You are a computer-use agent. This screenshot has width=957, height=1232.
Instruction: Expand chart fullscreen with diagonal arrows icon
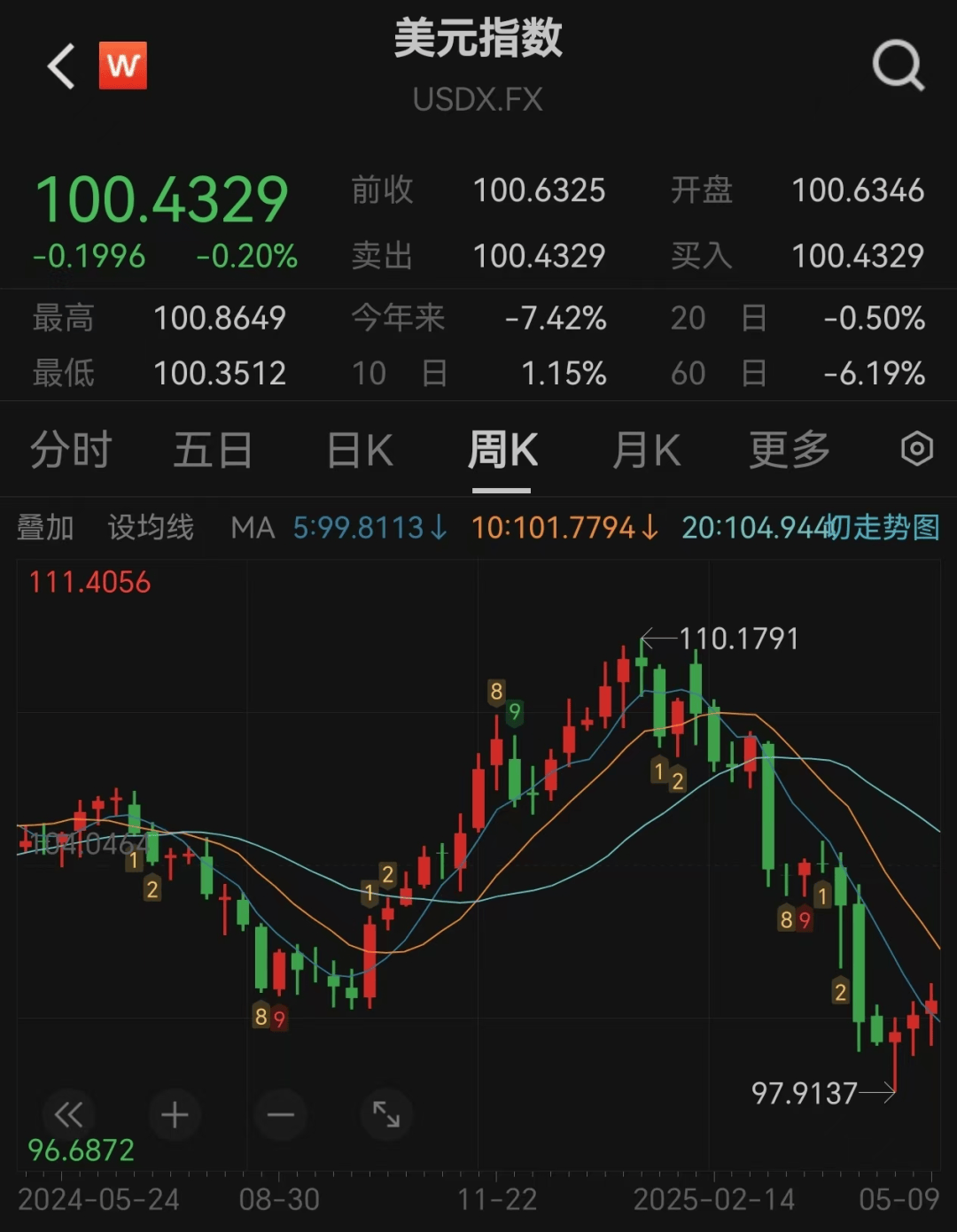385,1115
